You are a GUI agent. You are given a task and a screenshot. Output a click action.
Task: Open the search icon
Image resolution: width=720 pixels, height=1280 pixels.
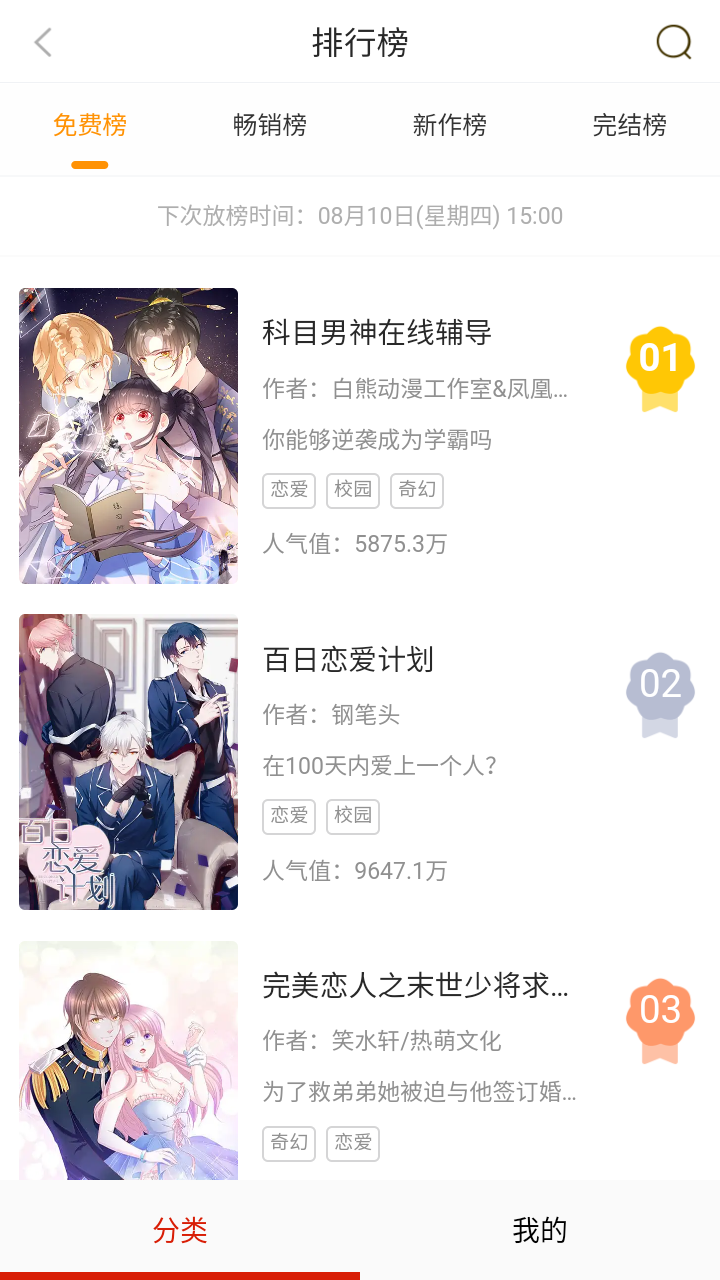tap(675, 41)
